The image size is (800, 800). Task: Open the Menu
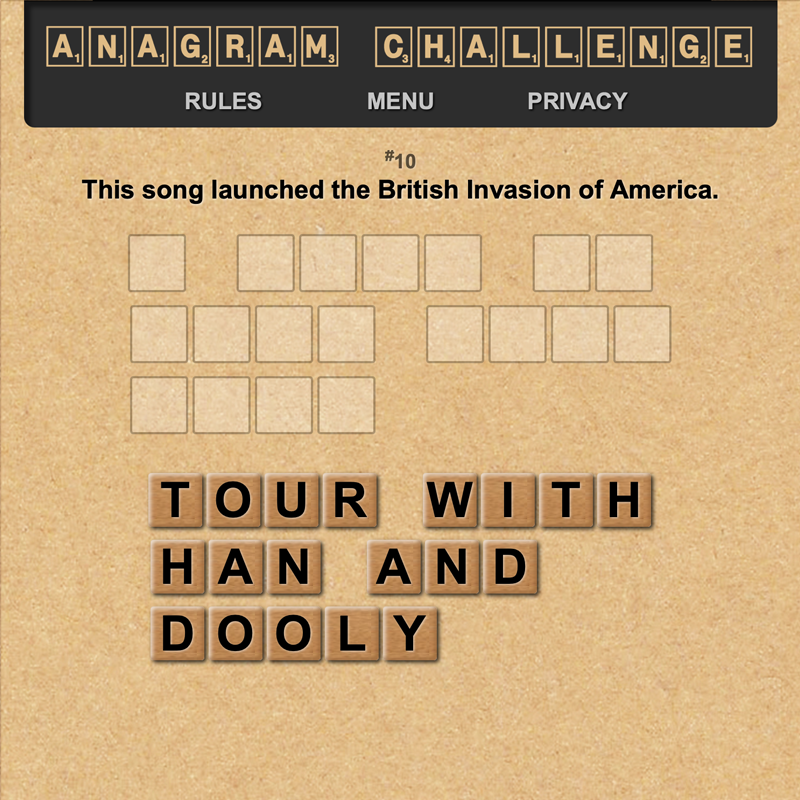tap(400, 101)
